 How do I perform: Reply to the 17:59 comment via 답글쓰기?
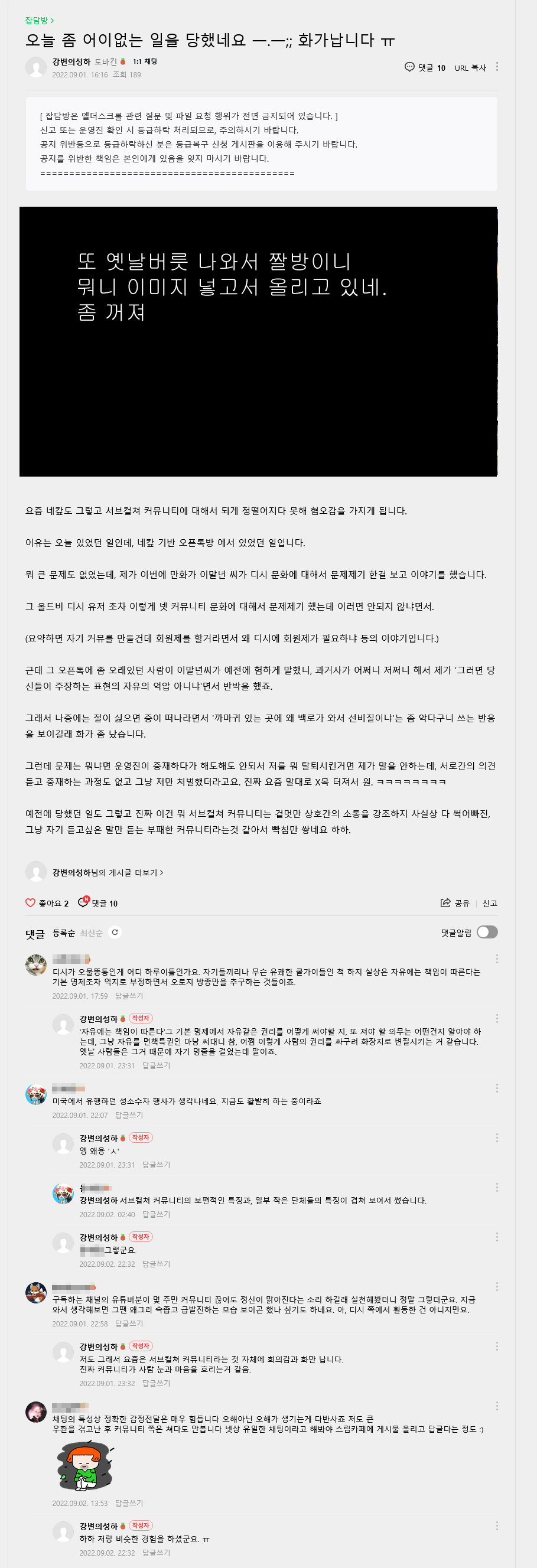(x=129, y=996)
